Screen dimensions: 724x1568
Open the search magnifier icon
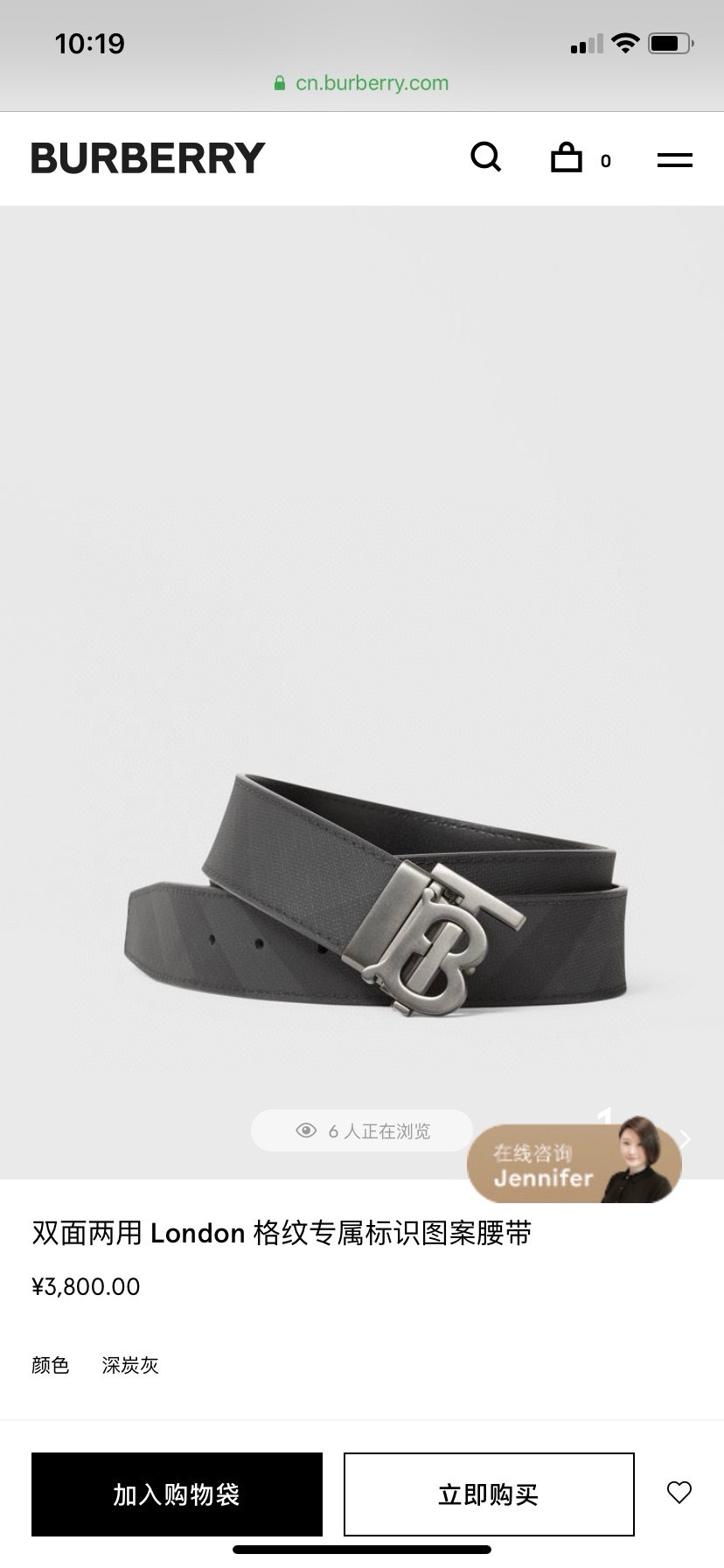coord(485,157)
